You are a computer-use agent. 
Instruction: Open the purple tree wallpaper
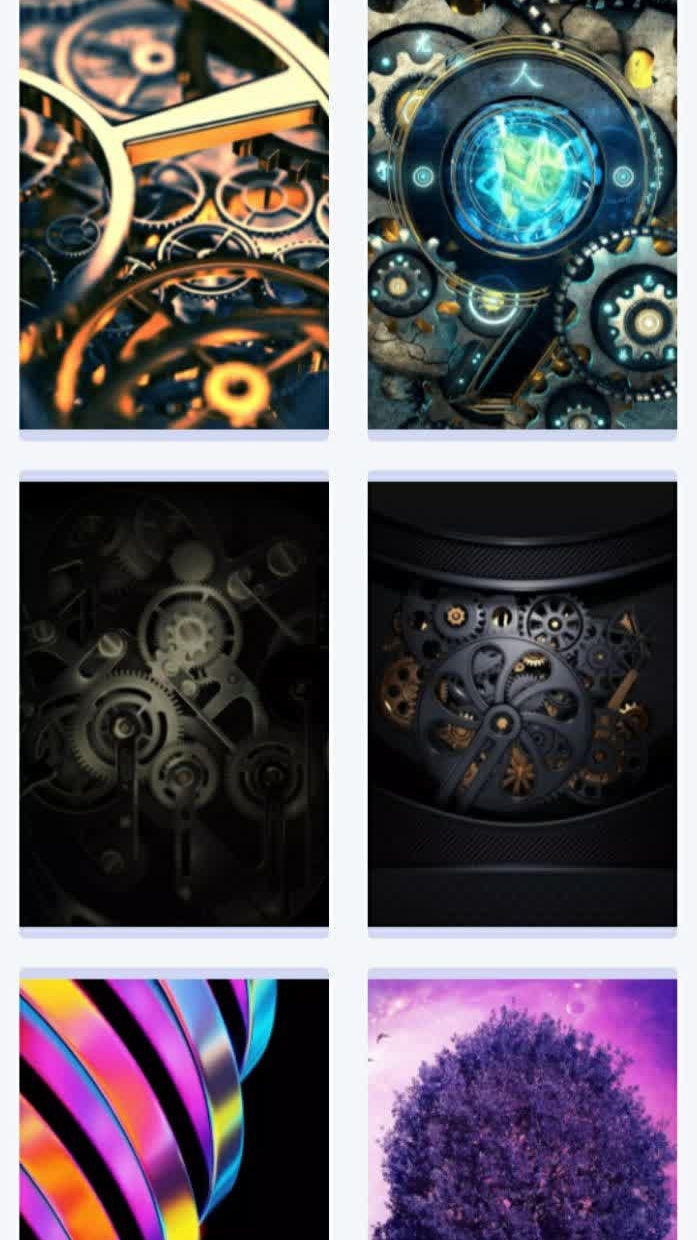(x=522, y=1108)
